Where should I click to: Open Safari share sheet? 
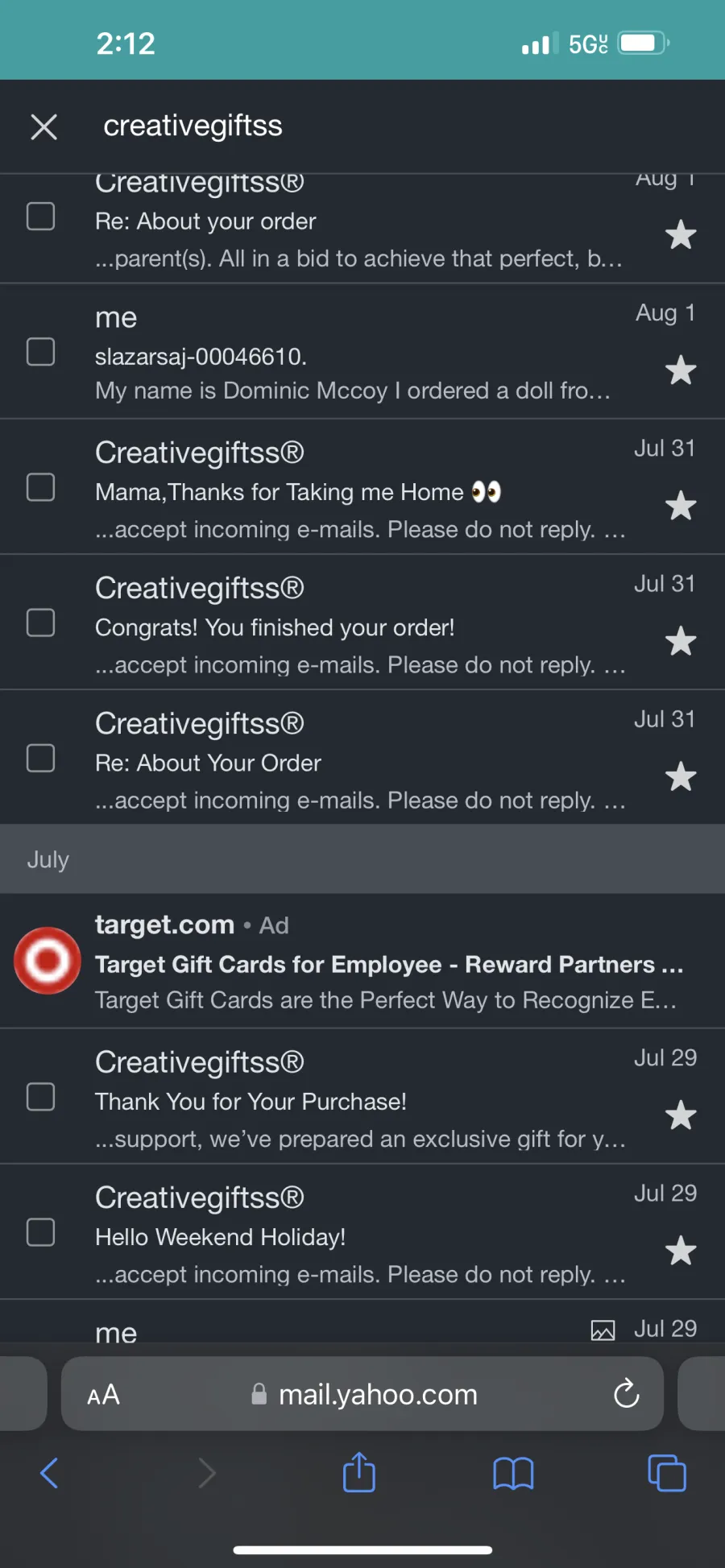(359, 1472)
